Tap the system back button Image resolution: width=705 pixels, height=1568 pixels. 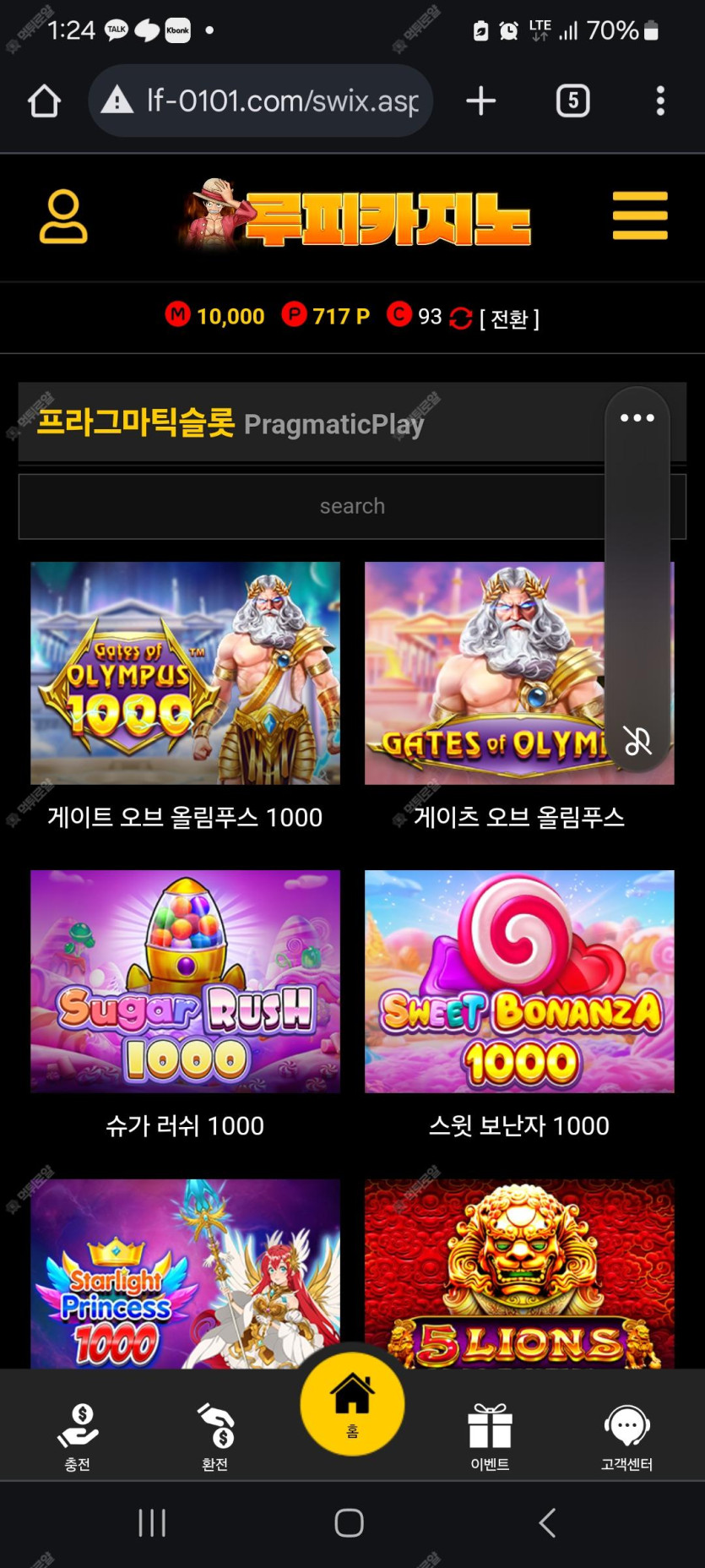547,1522
